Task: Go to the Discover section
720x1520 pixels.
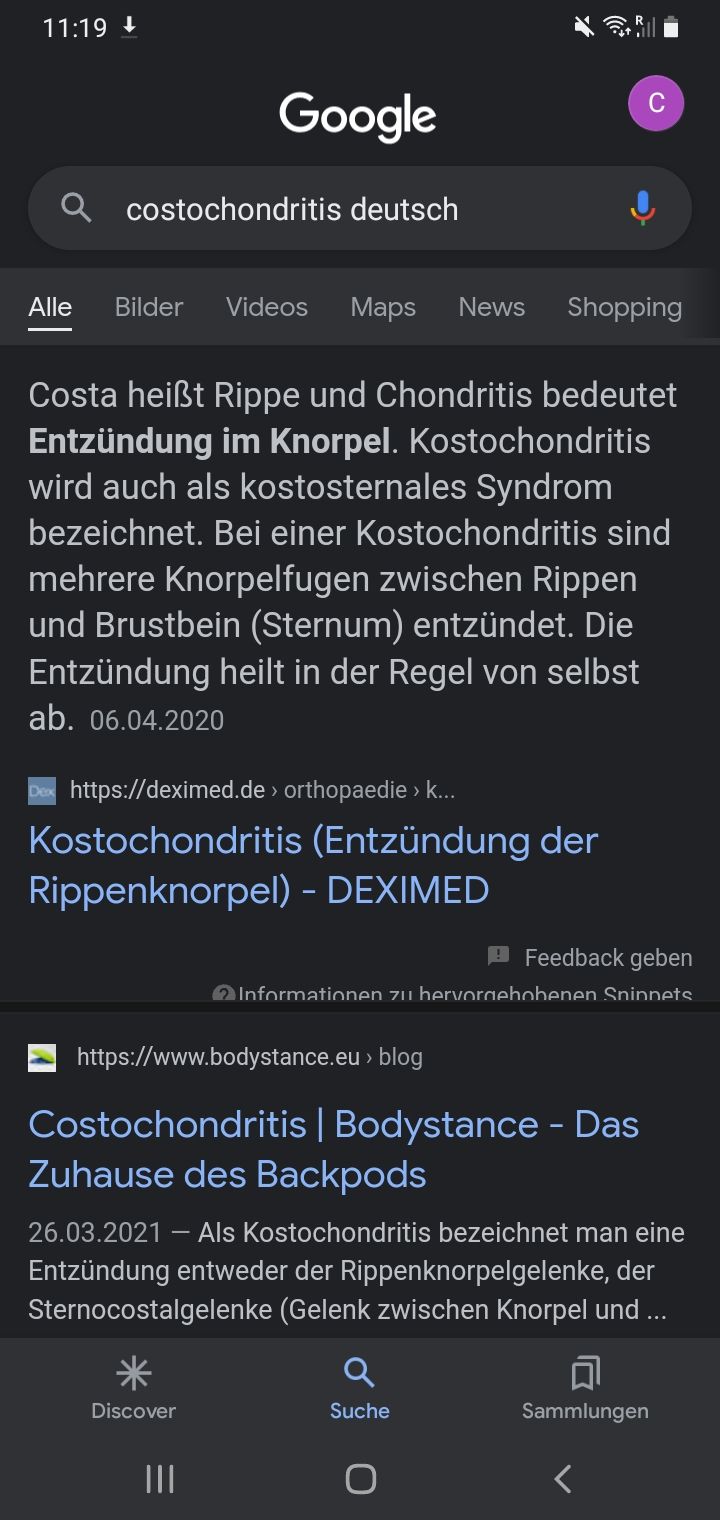Action: tap(133, 1388)
